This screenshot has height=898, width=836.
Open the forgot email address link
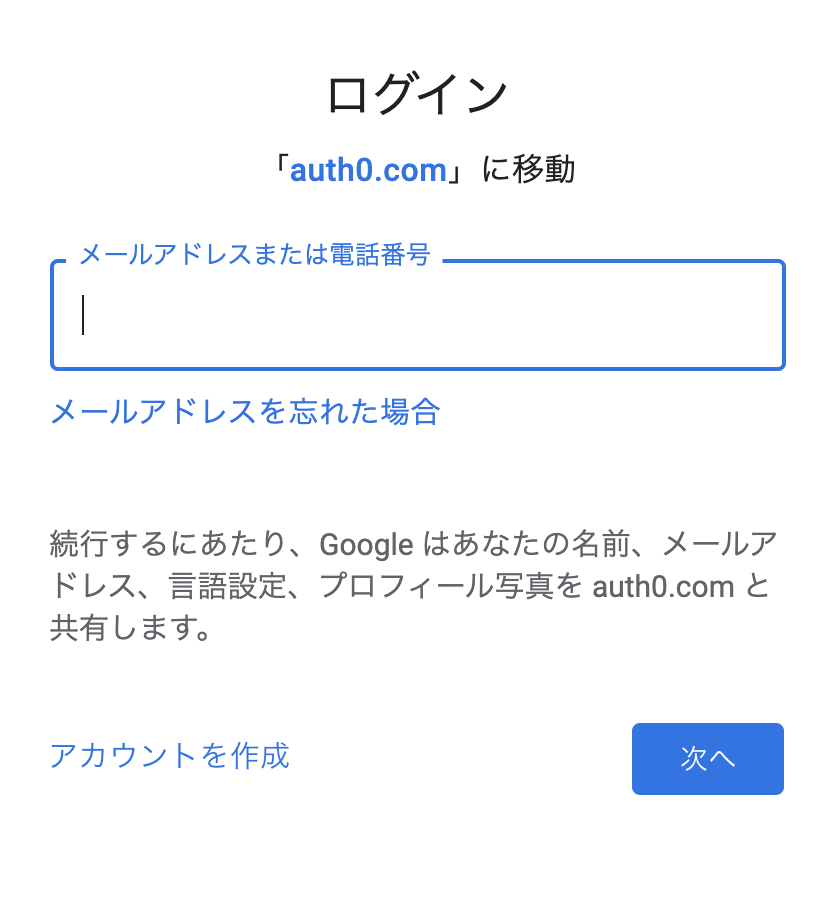point(245,411)
